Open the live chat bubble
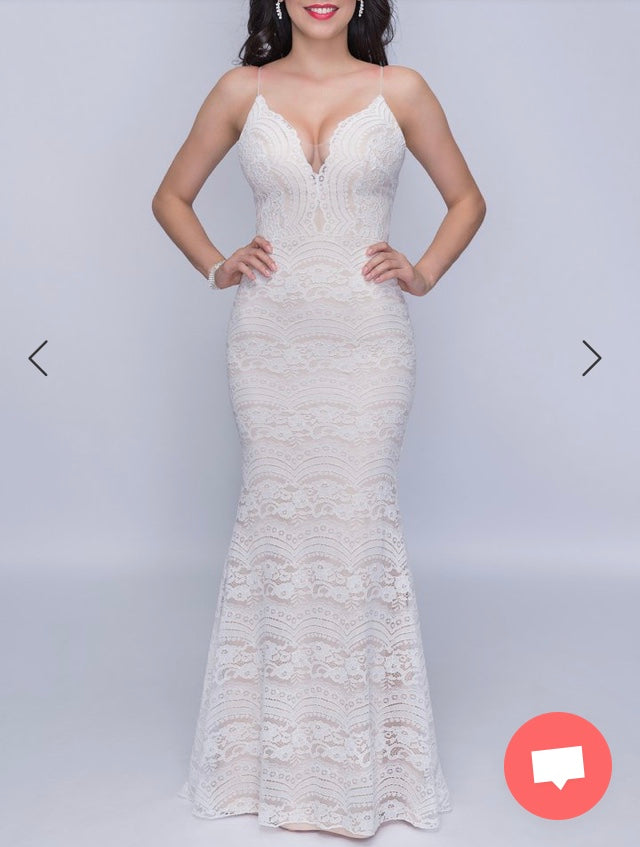 557,766
